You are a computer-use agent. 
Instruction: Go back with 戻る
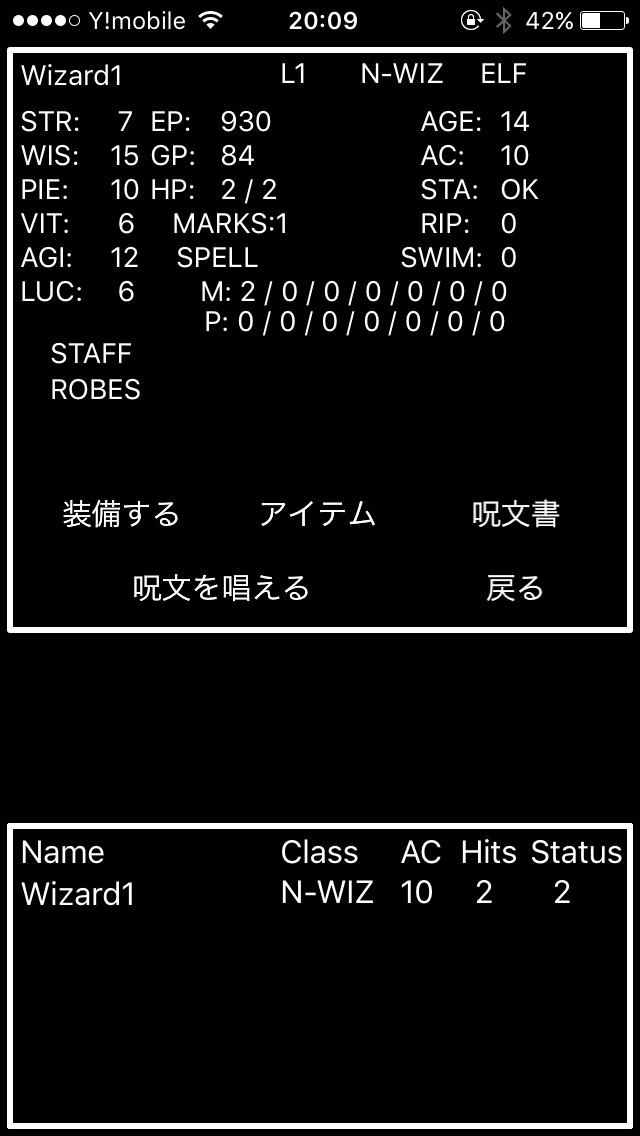coord(515,588)
